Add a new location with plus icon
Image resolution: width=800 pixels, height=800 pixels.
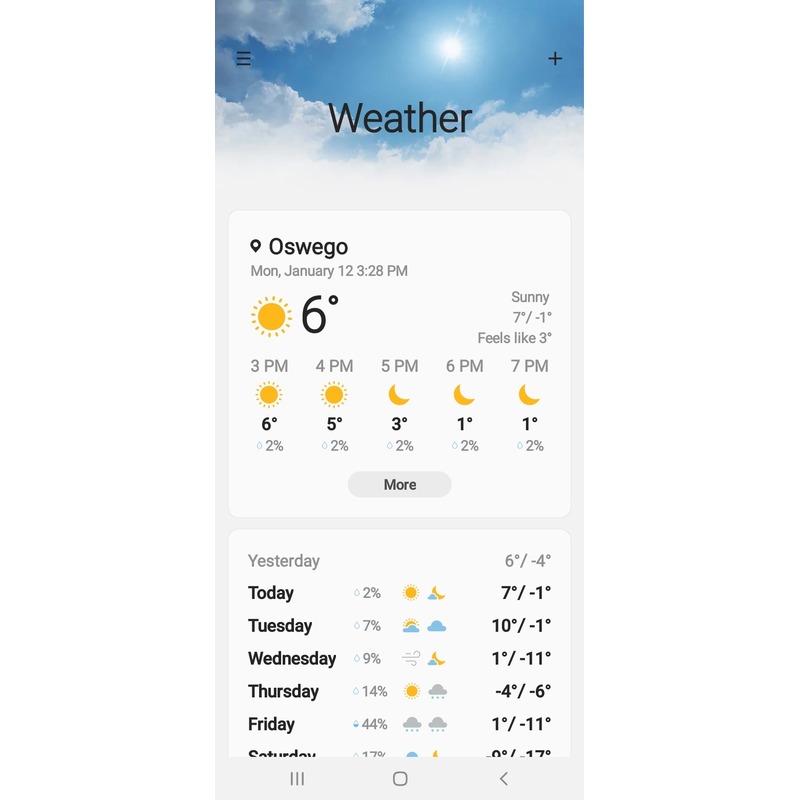pyautogui.click(x=555, y=59)
